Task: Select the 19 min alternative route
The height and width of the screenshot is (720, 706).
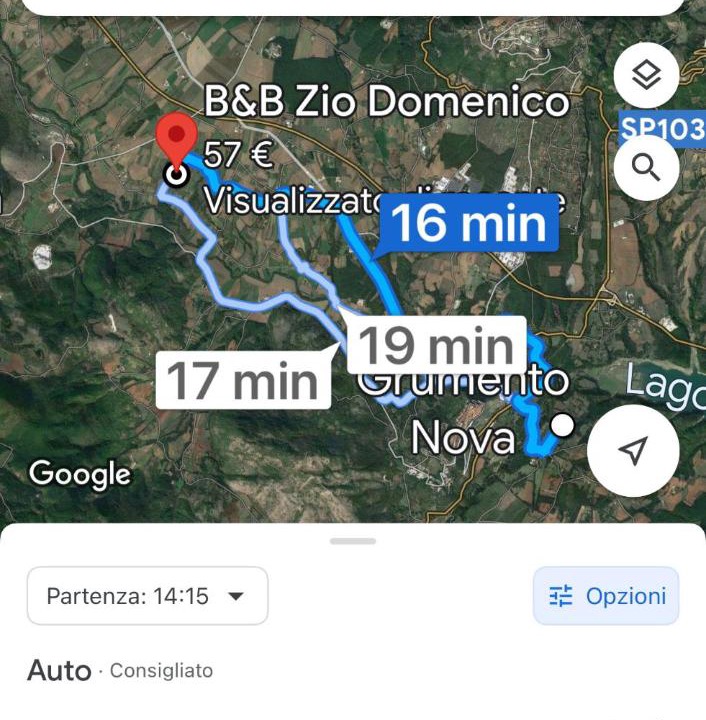Action: click(435, 346)
